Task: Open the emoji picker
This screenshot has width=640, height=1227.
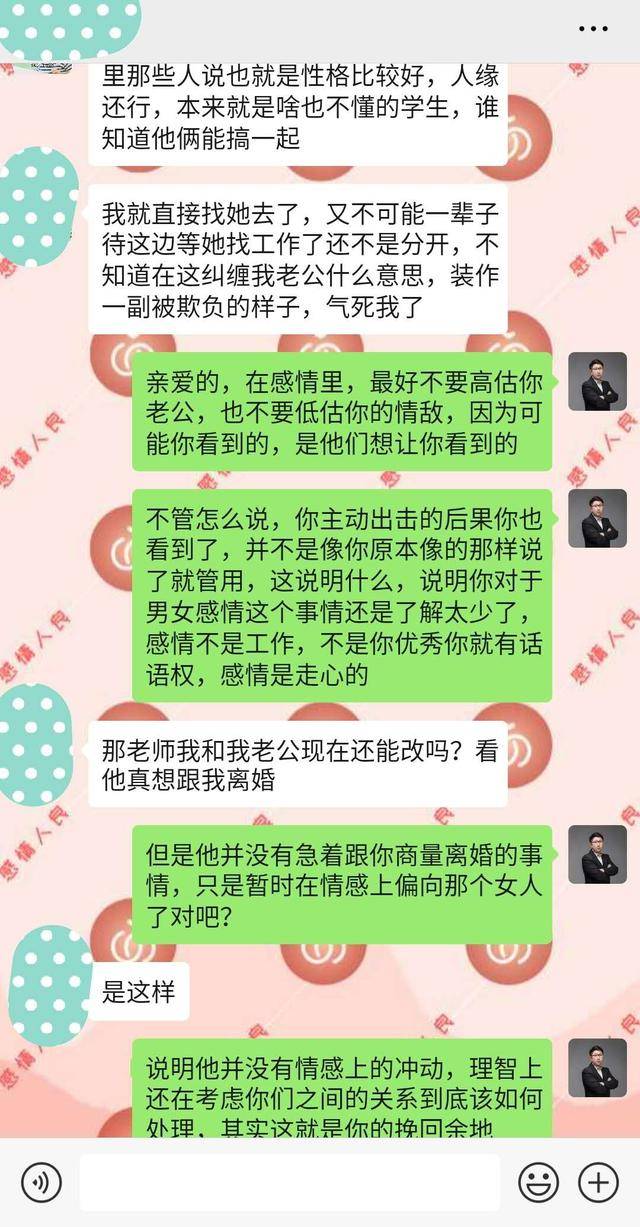Action: point(538,1182)
